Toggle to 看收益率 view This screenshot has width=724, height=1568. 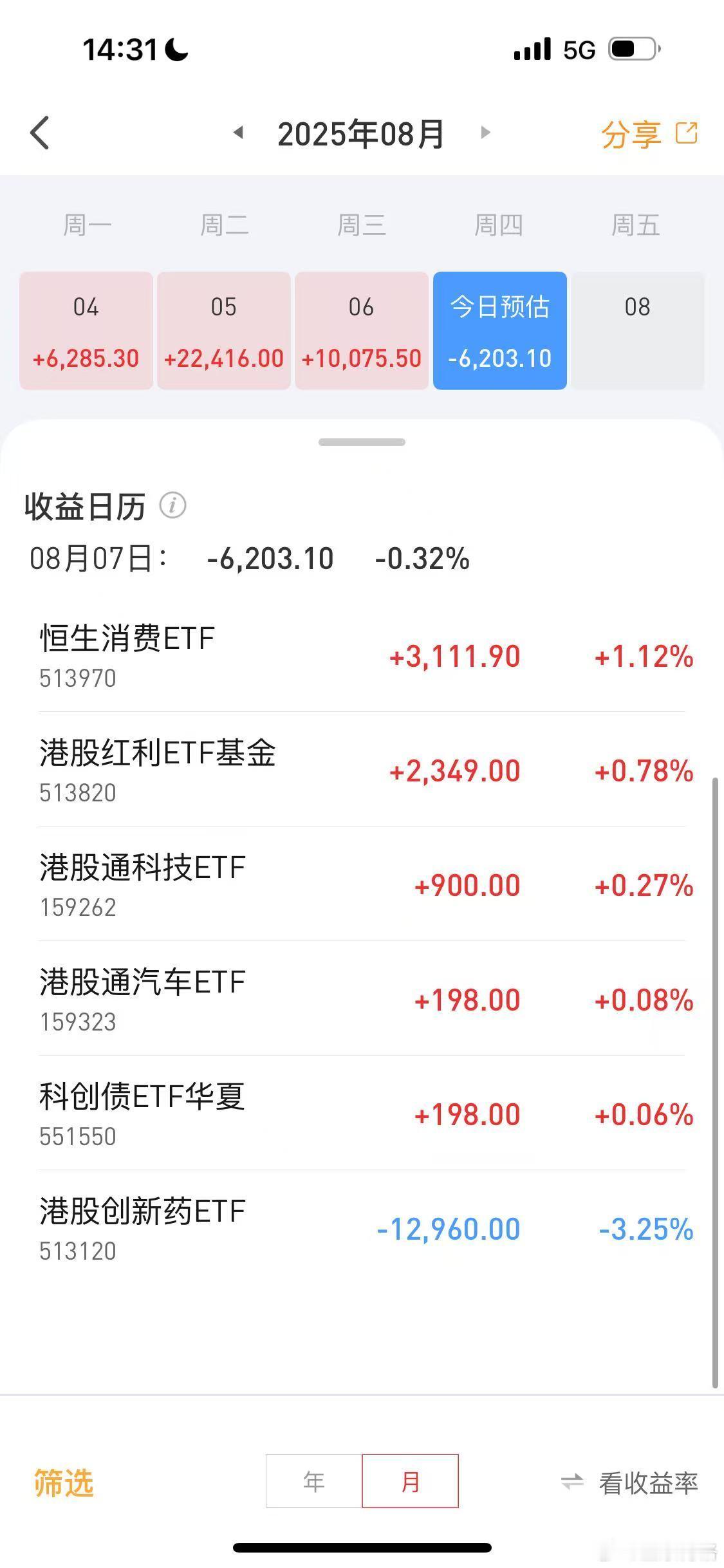(630, 1483)
